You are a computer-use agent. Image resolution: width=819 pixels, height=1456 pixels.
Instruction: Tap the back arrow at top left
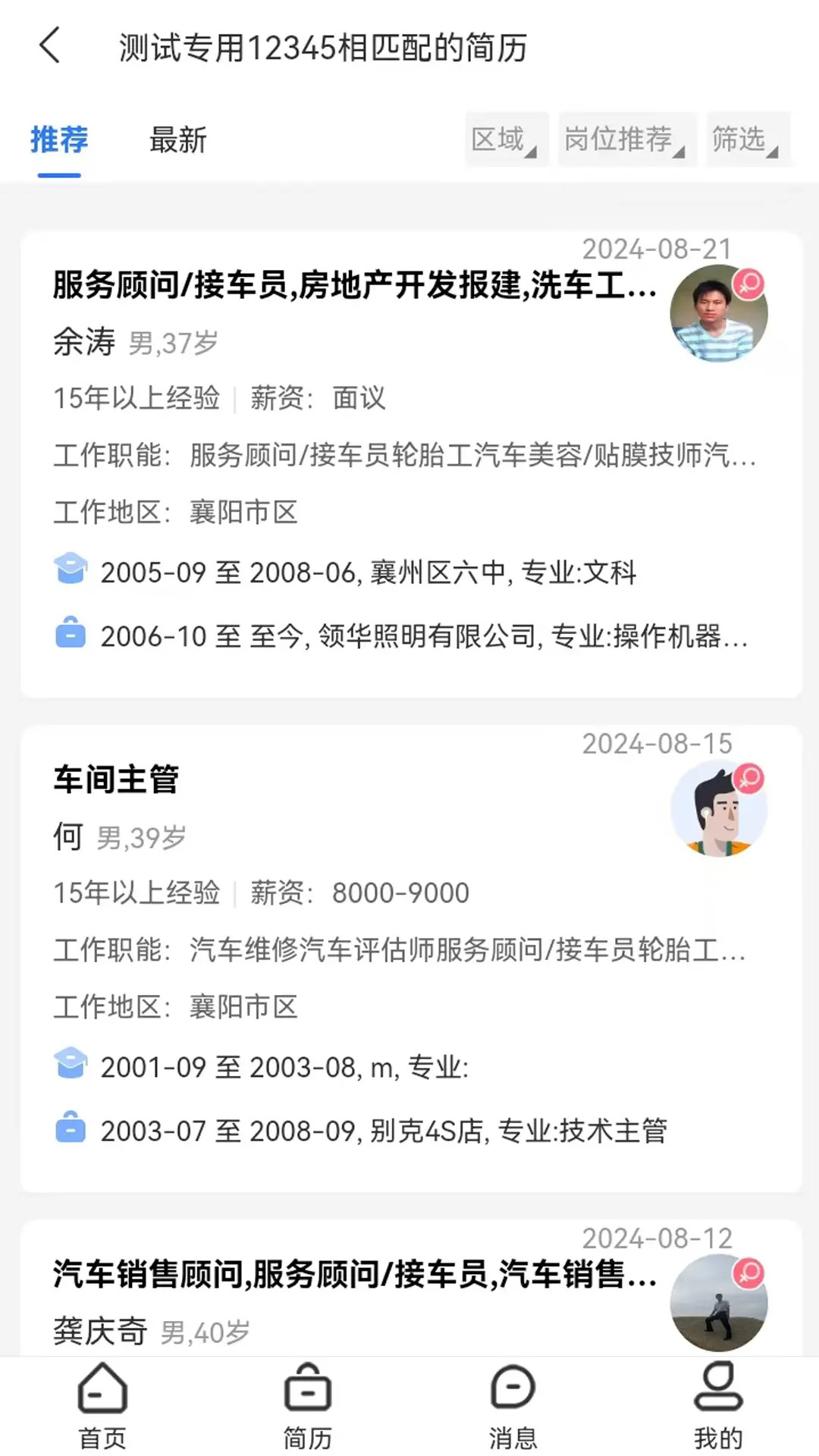pos(50,46)
